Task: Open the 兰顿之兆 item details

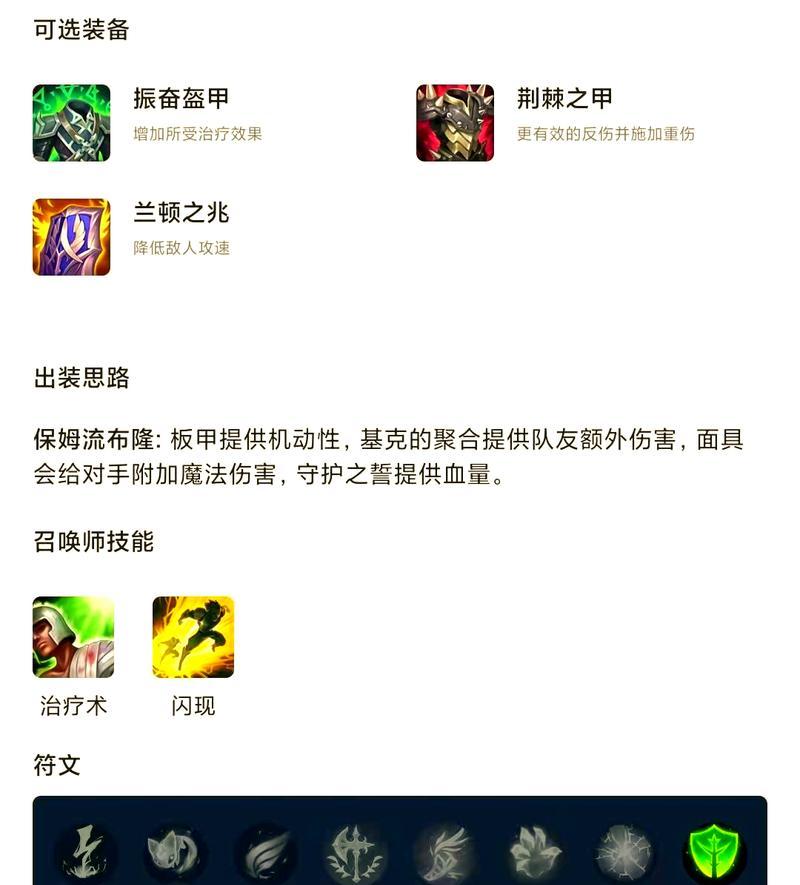Action: pos(72,237)
